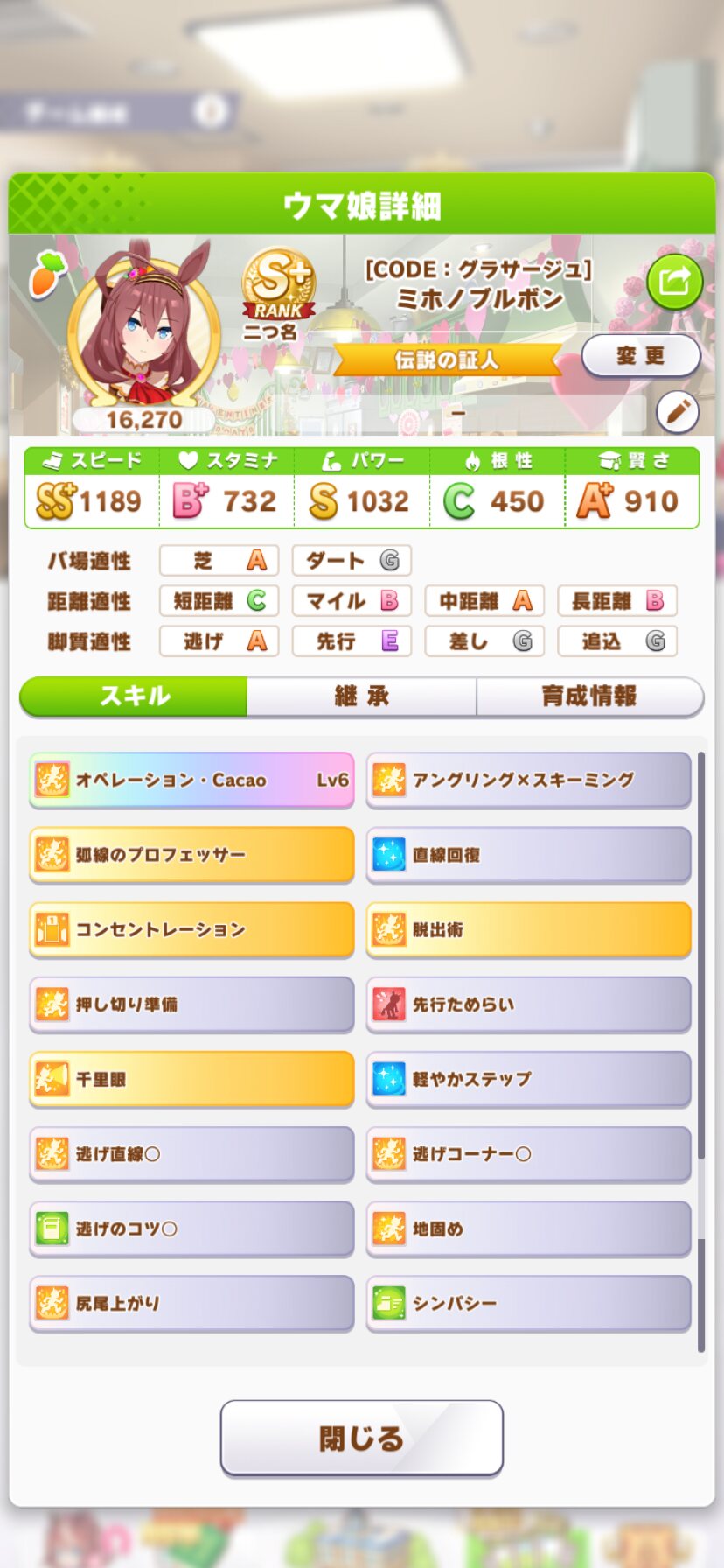
Task: View the オペレーション・Cacao skill details
Action: click(191, 780)
